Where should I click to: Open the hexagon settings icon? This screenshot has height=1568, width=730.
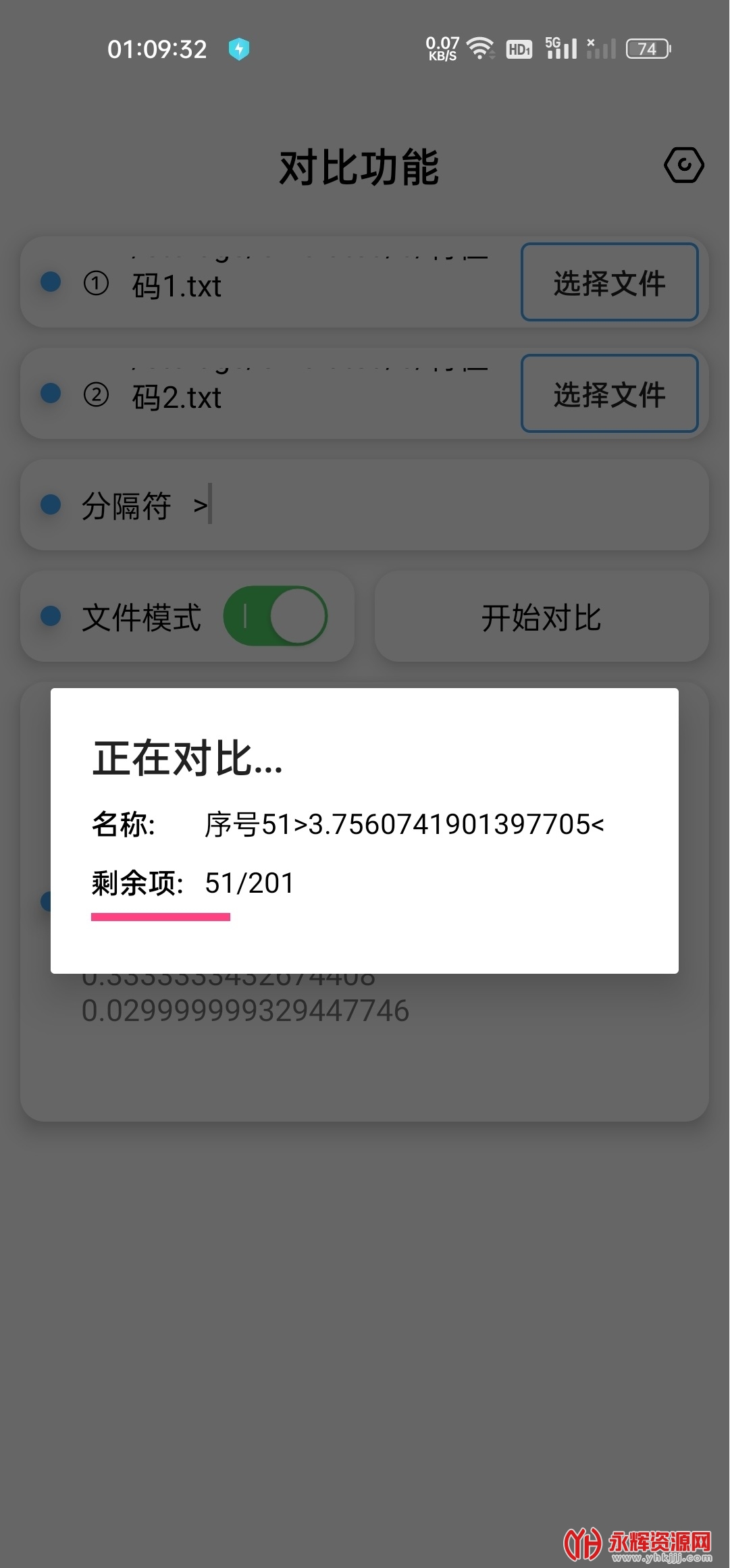pos(683,165)
